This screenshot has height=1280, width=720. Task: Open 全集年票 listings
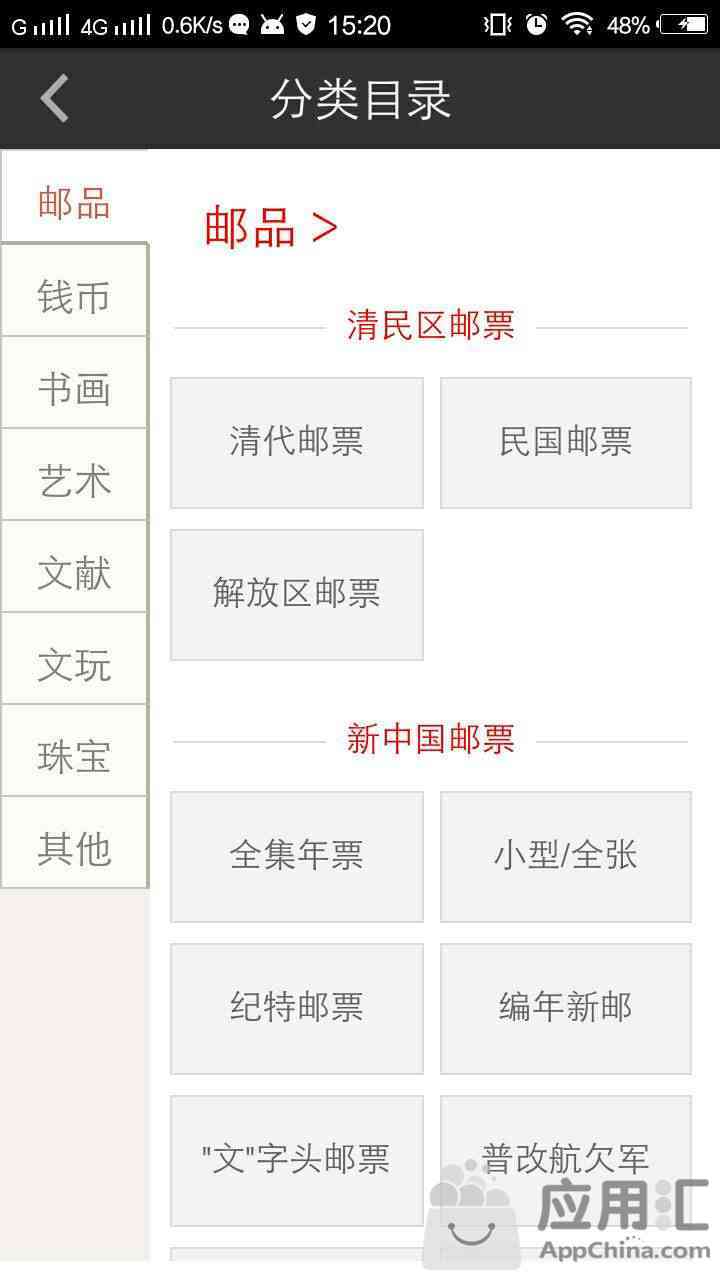[297, 857]
